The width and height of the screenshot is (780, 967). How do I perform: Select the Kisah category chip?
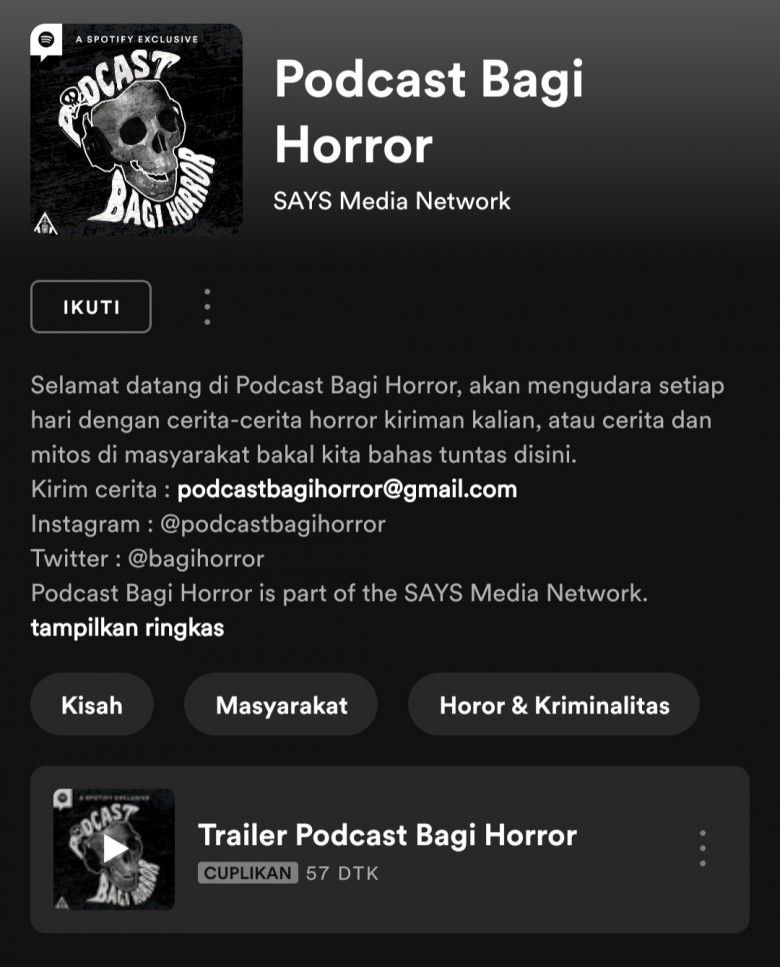click(92, 705)
